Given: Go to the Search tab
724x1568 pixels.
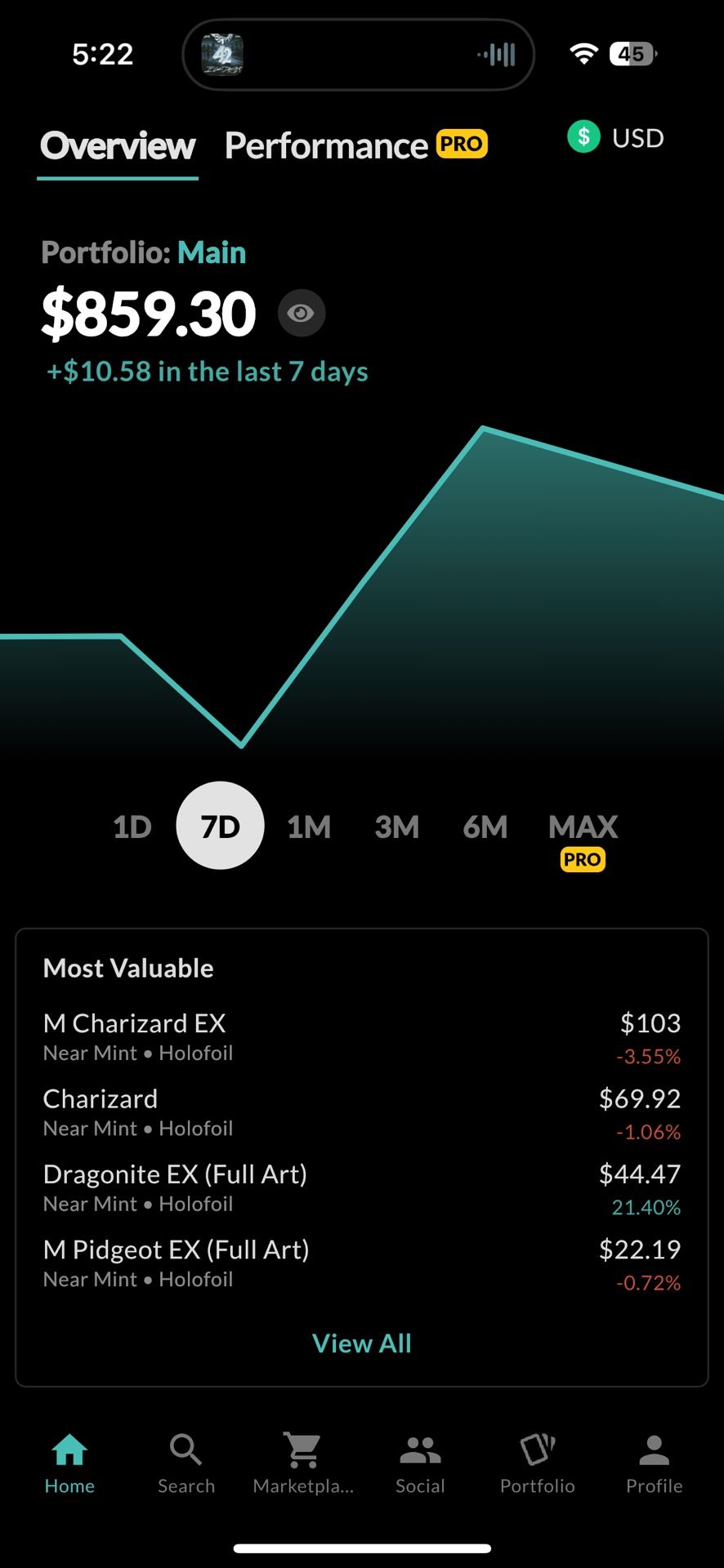Looking at the screenshot, I should coord(186,1463).
